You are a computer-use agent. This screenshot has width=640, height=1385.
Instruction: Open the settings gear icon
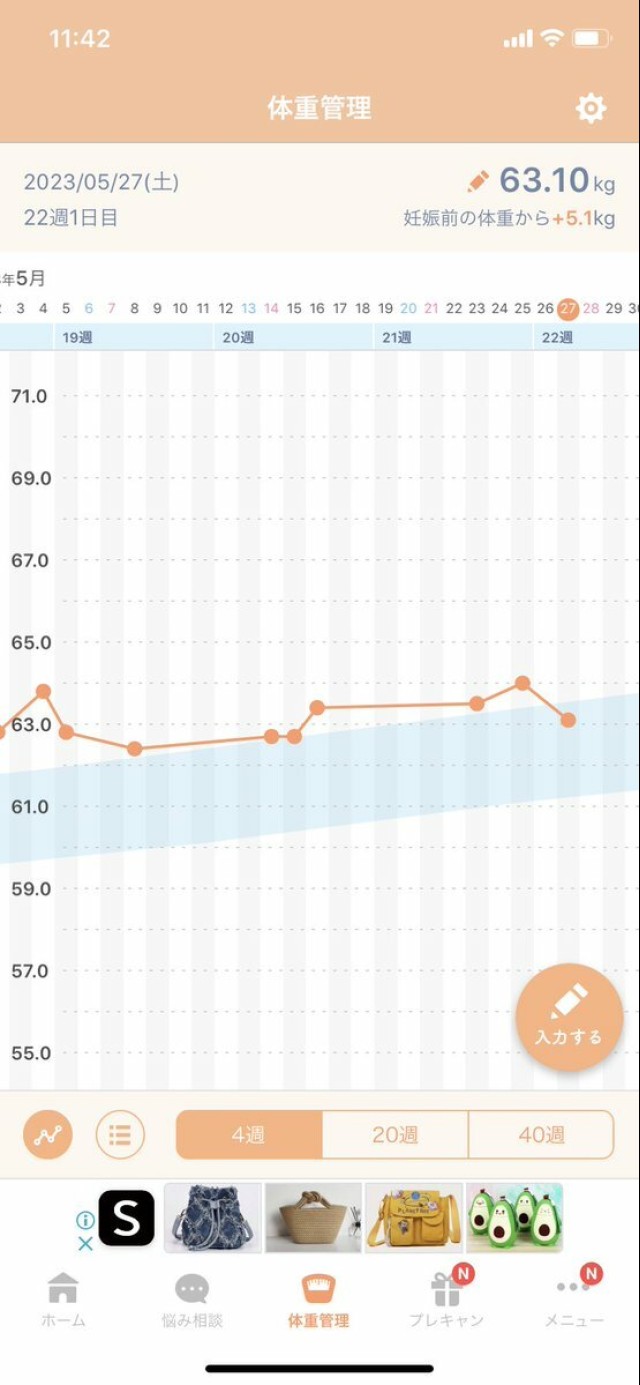(x=591, y=108)
